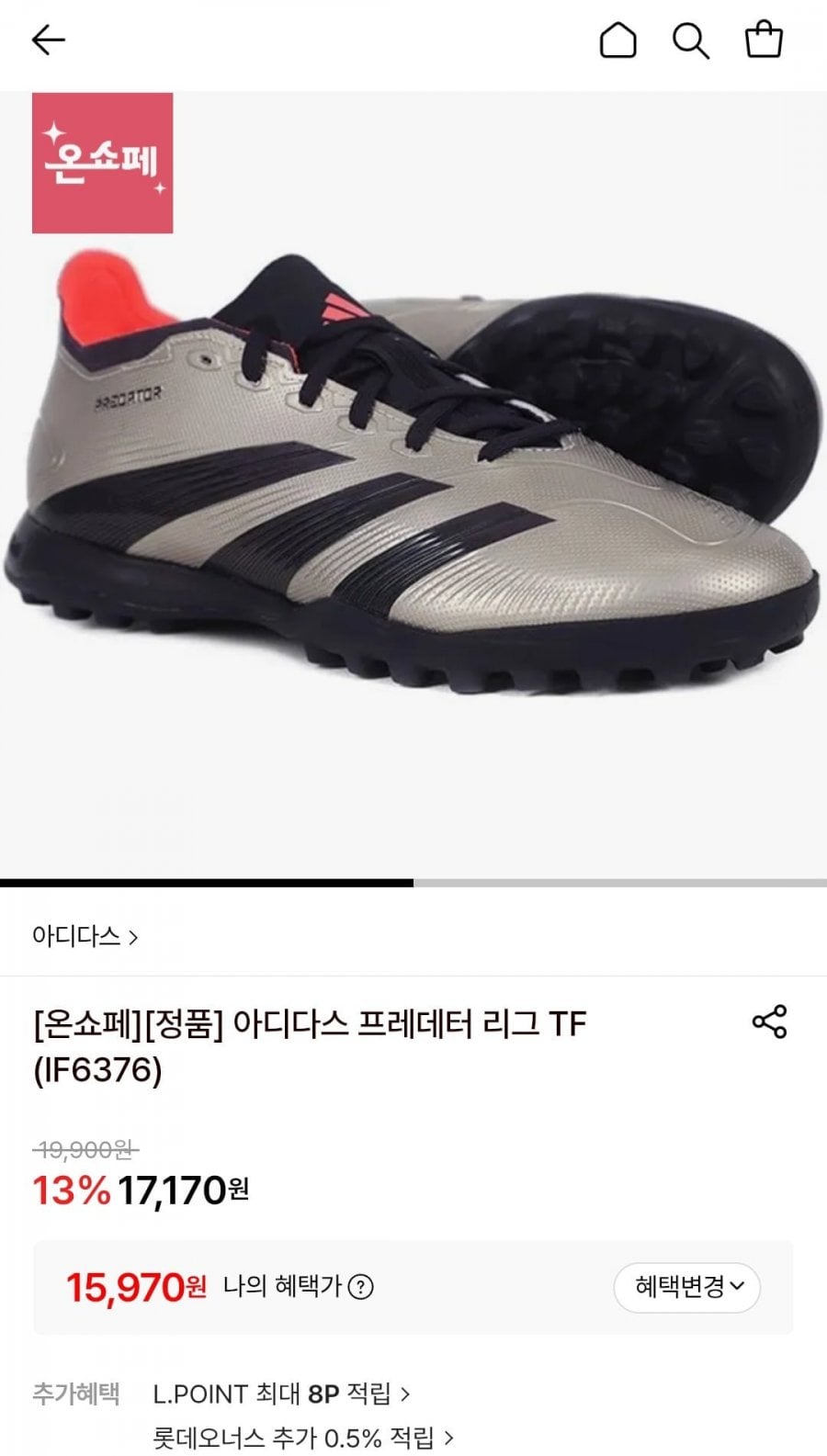
Task: Go back with the arrow icon
Action: pos(49,40)
